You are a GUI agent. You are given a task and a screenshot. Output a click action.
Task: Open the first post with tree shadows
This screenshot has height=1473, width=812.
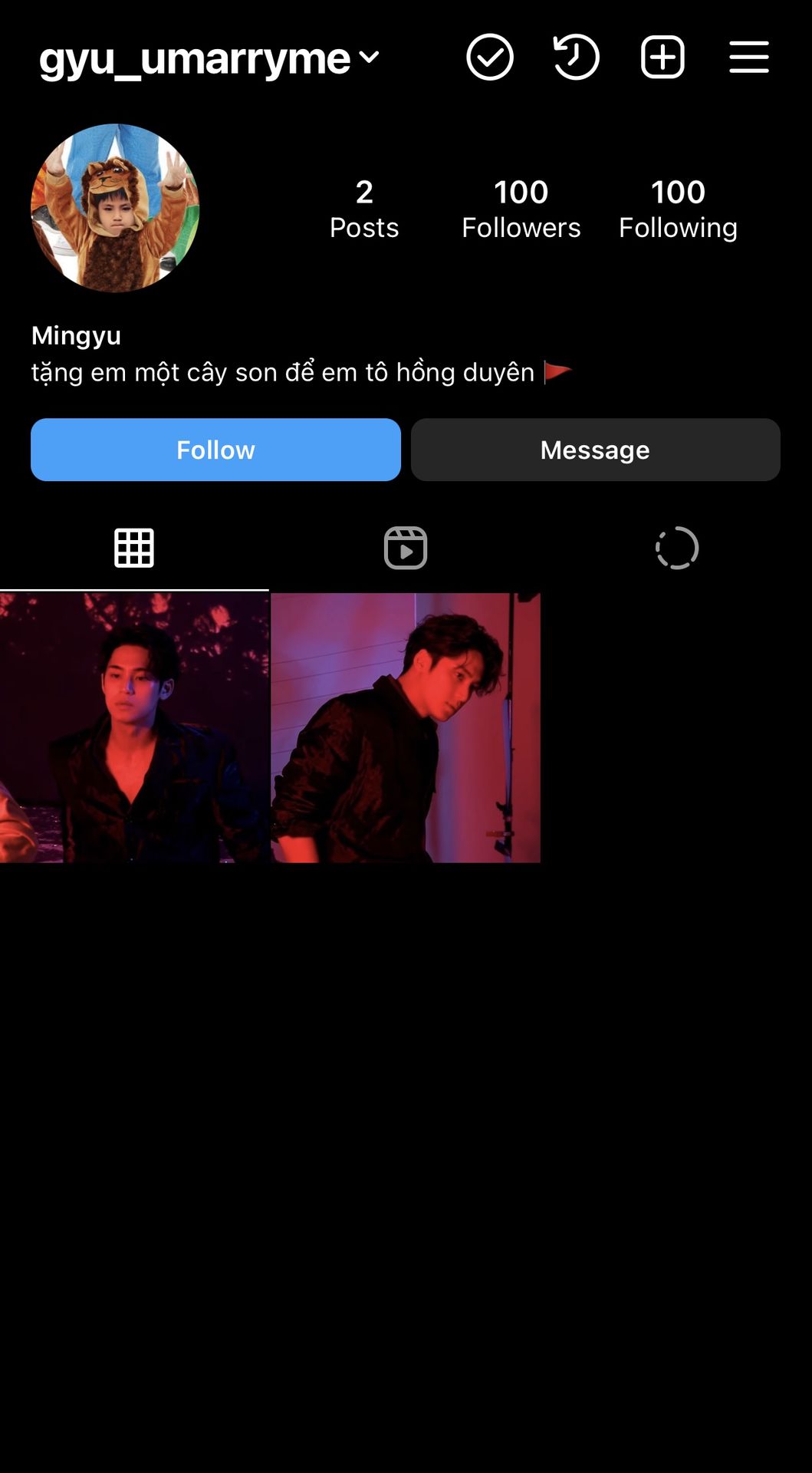coord(134,727)
